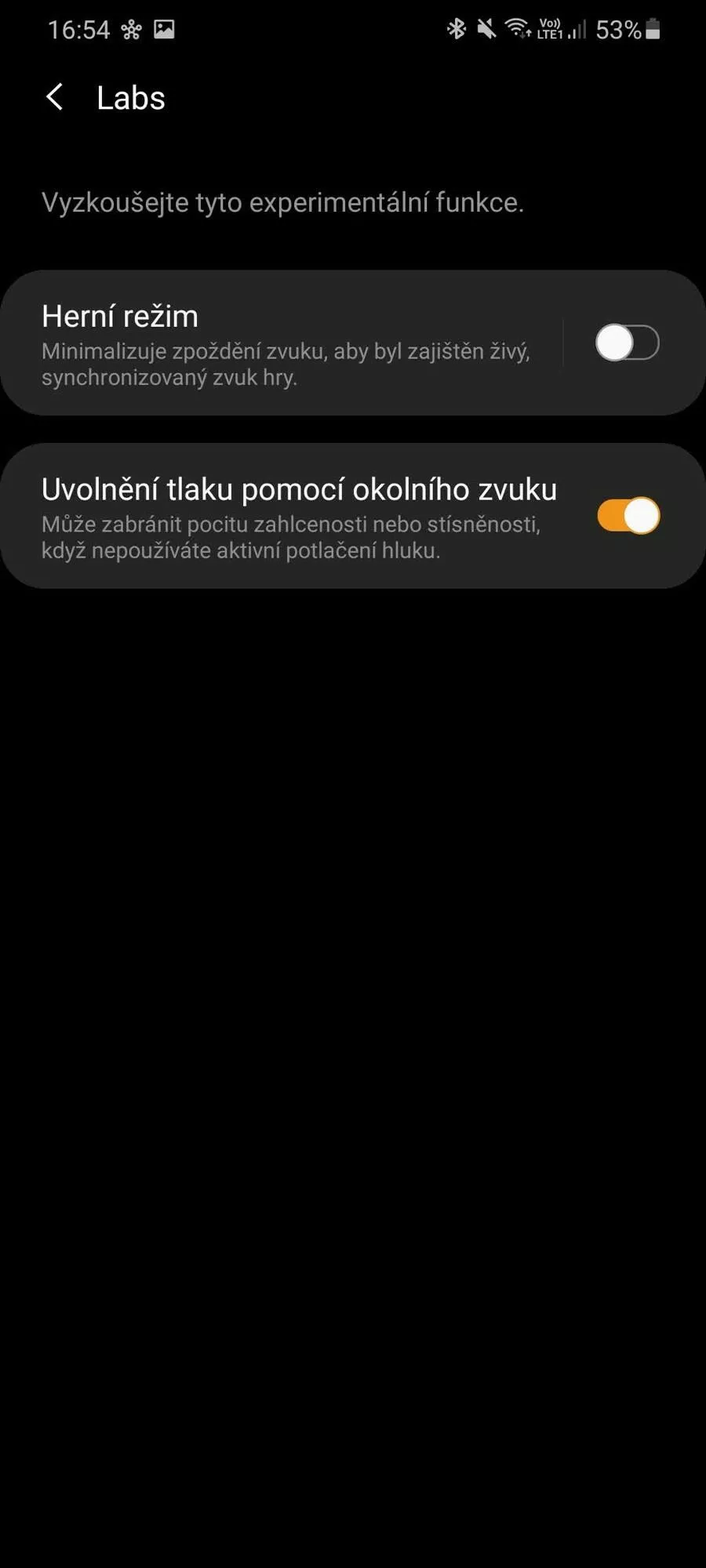Turn off Uvolnění tlaku pomocí okolního zvuku

pyautogui.click(x=628, y=516)
